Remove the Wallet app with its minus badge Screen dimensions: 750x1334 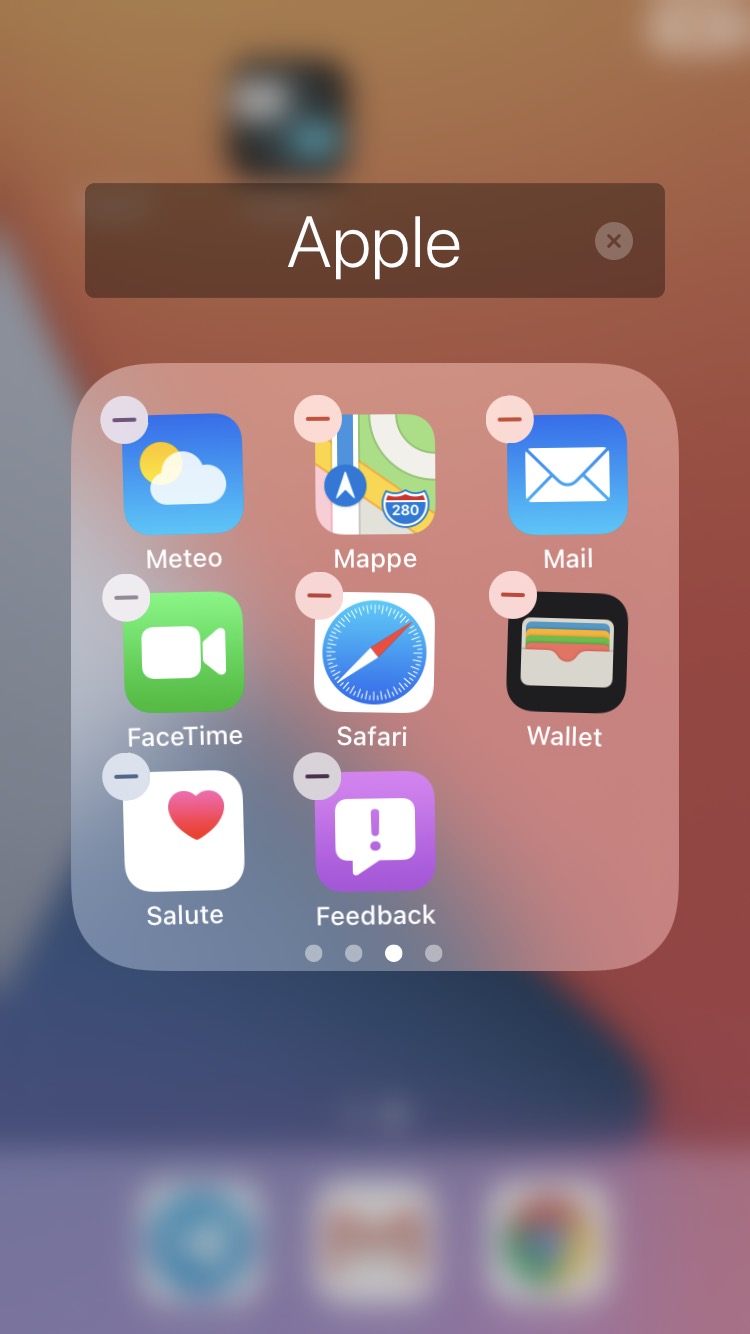[512, 597]
